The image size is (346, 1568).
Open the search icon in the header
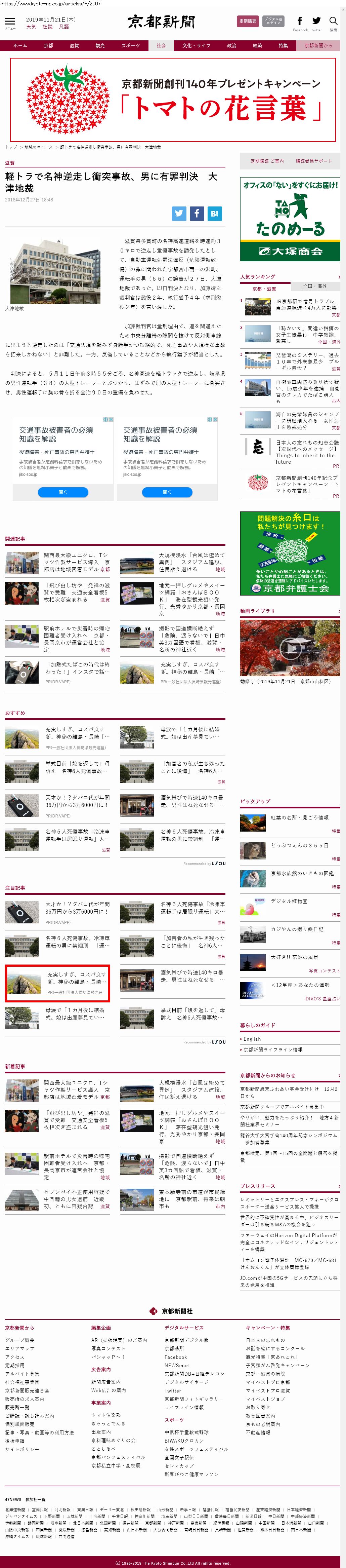tap(333, 22)
